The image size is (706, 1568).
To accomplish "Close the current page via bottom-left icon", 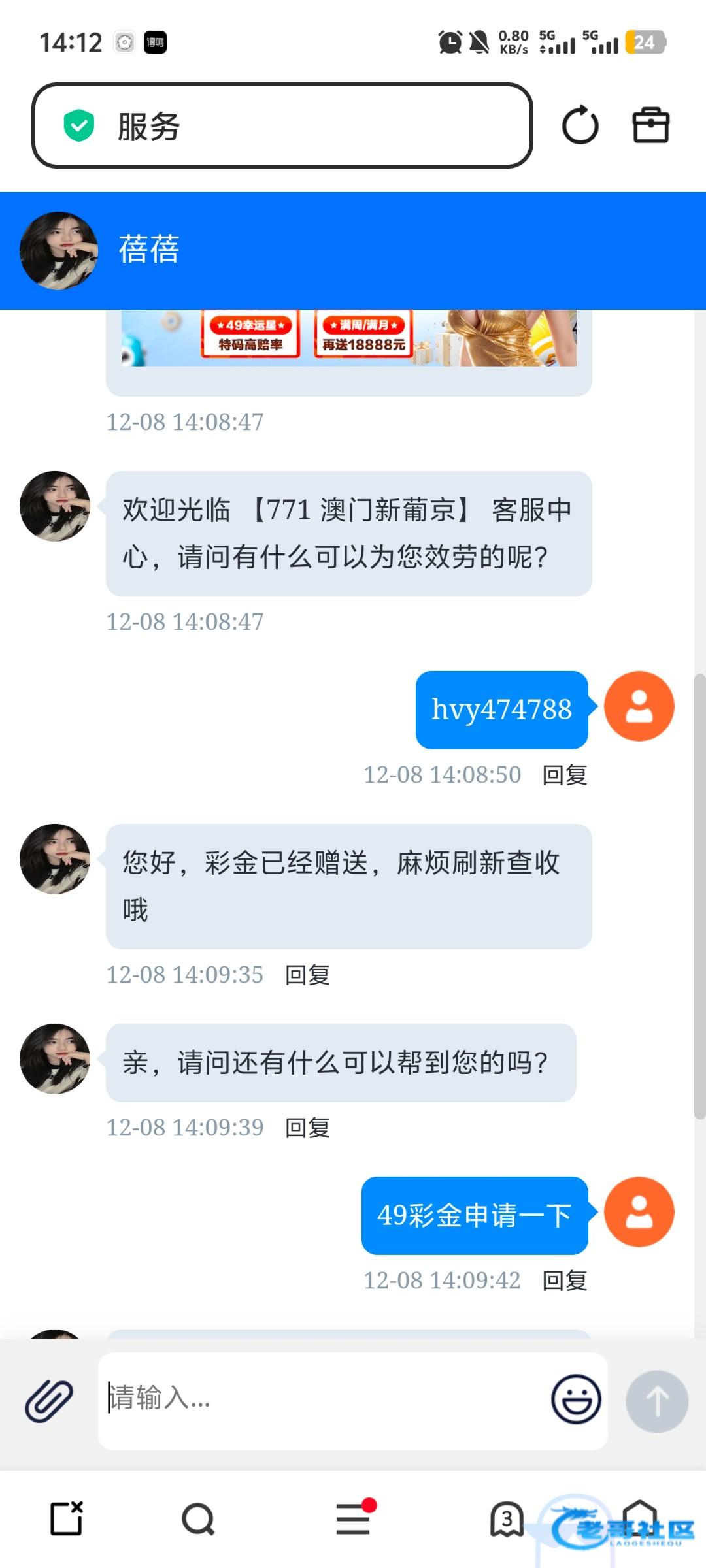I will coord(67,1518).
